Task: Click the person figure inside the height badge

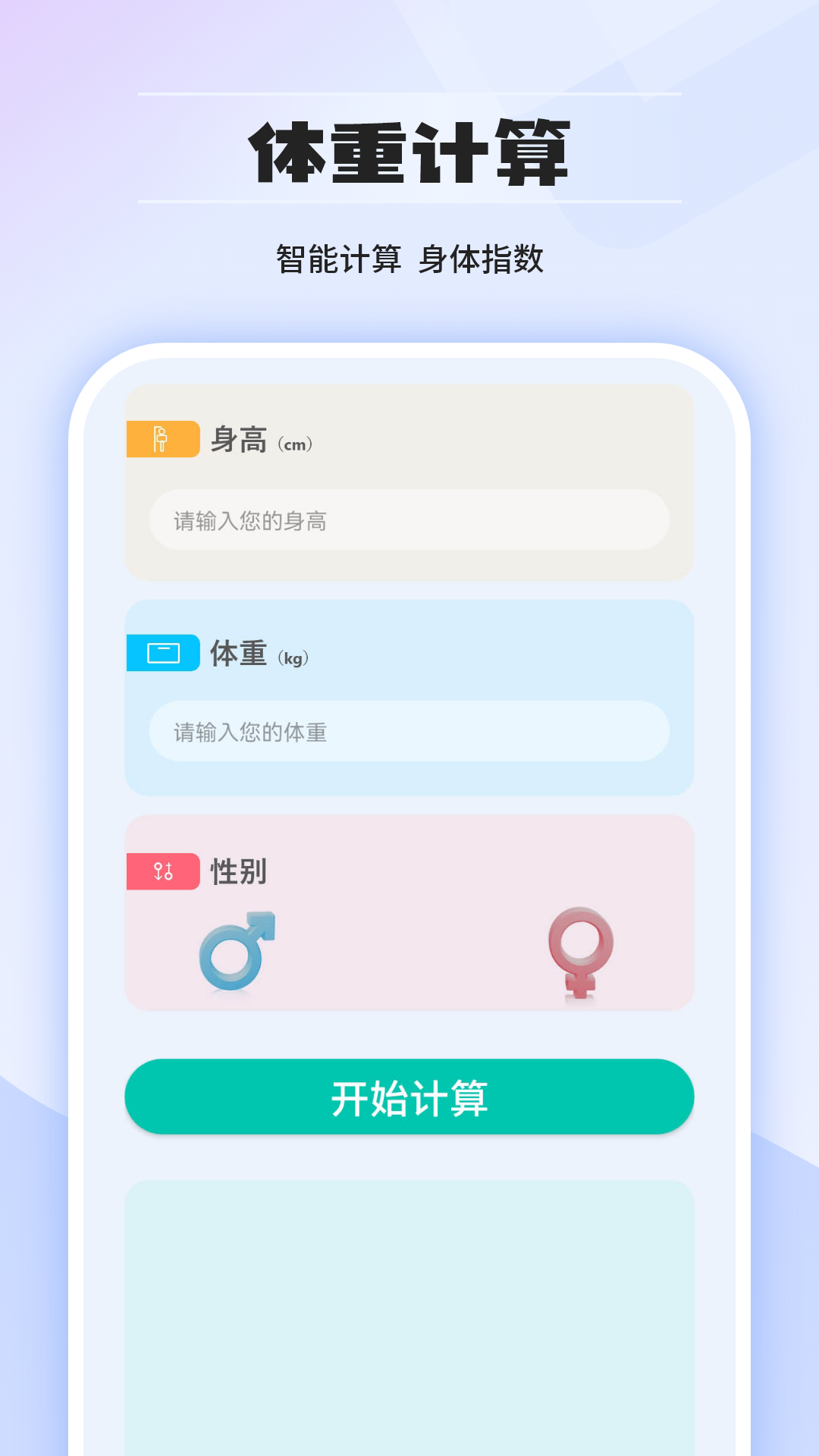Action: coord(163,438)
